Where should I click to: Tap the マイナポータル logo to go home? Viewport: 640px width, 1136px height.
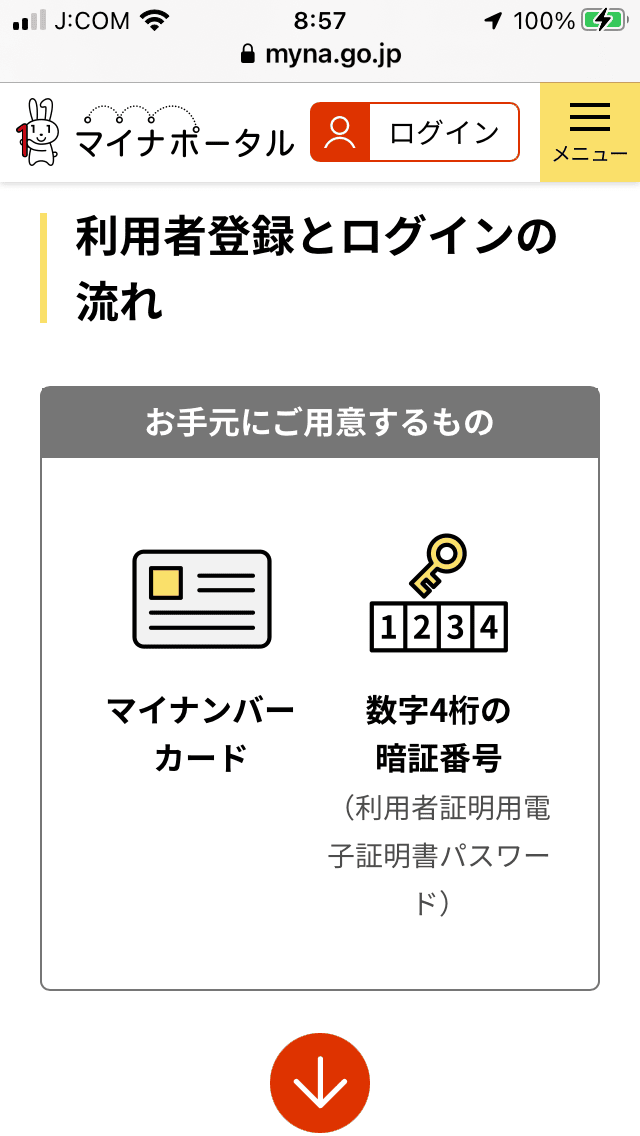(x=154, y=132)
